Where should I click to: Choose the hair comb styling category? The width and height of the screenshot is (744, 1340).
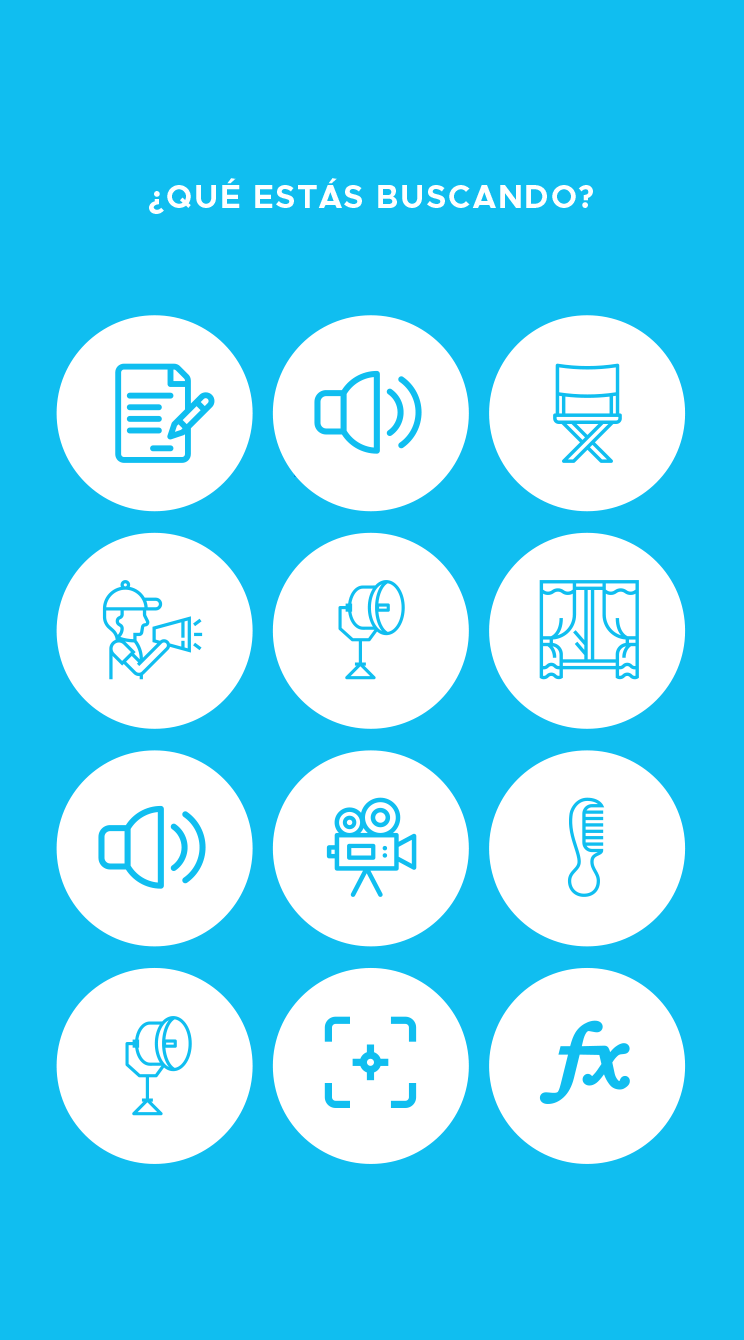(x=587, y=848)
